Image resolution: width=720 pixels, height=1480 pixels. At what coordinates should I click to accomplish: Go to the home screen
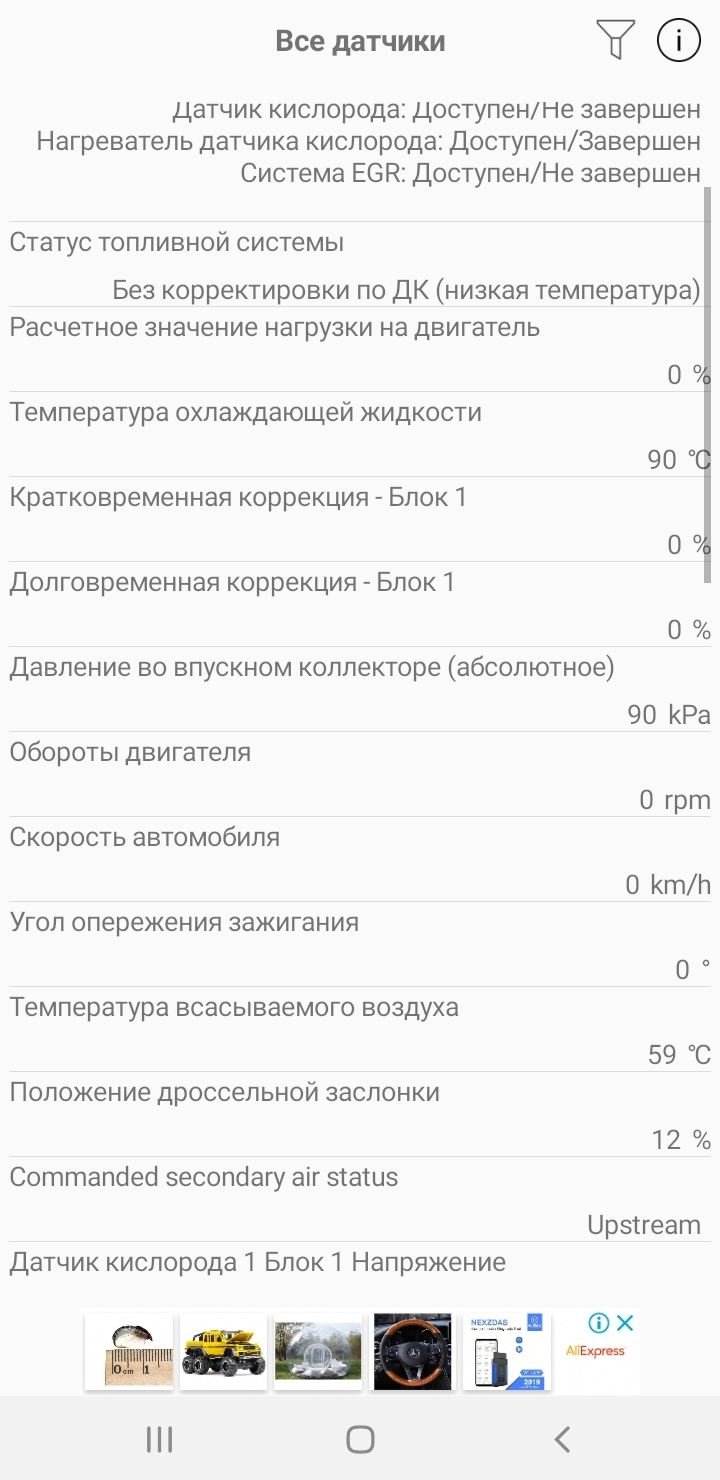tap(360, 1439)
